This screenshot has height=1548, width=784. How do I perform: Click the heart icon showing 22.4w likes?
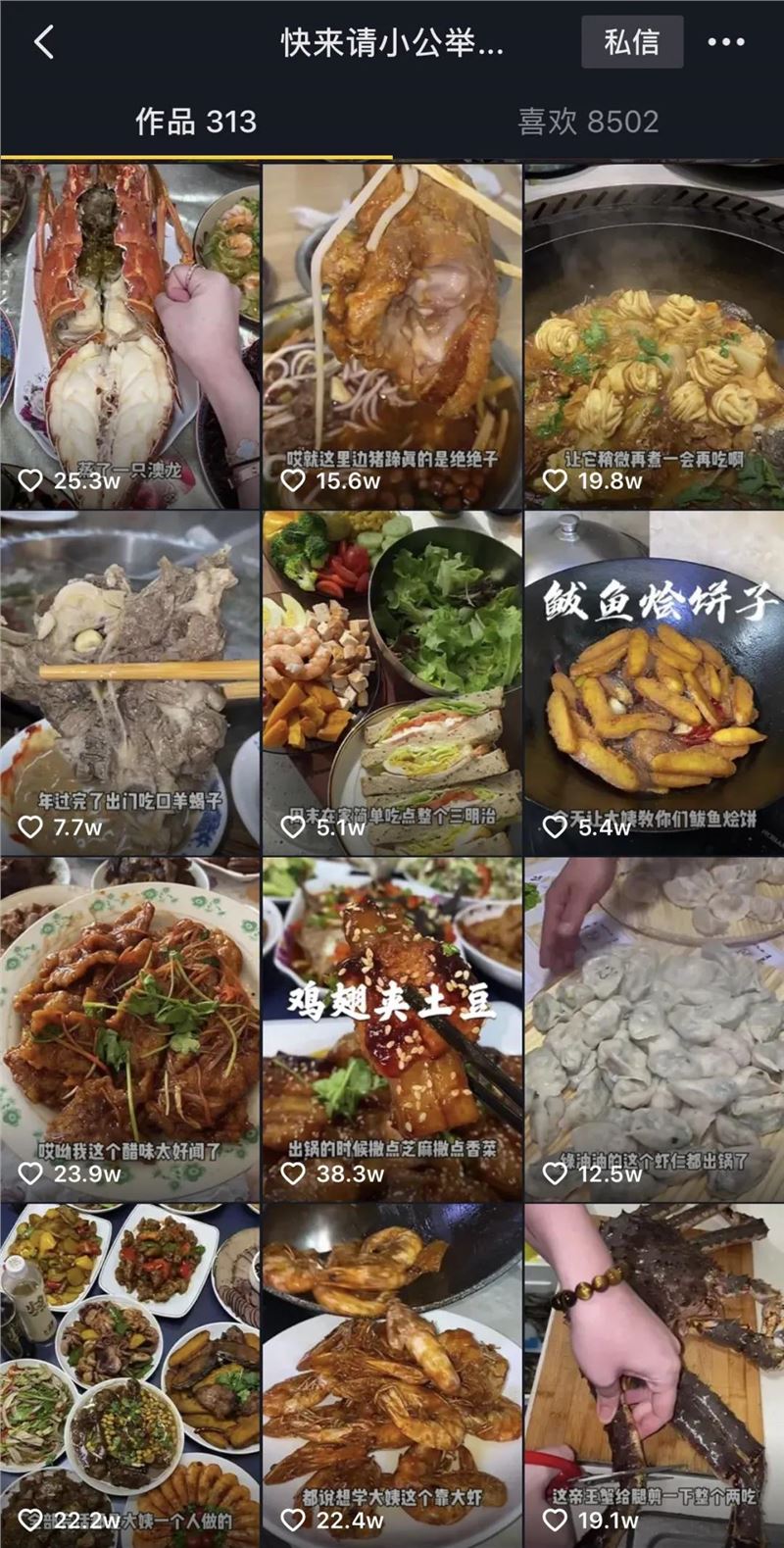click(x=294, y=1520)
